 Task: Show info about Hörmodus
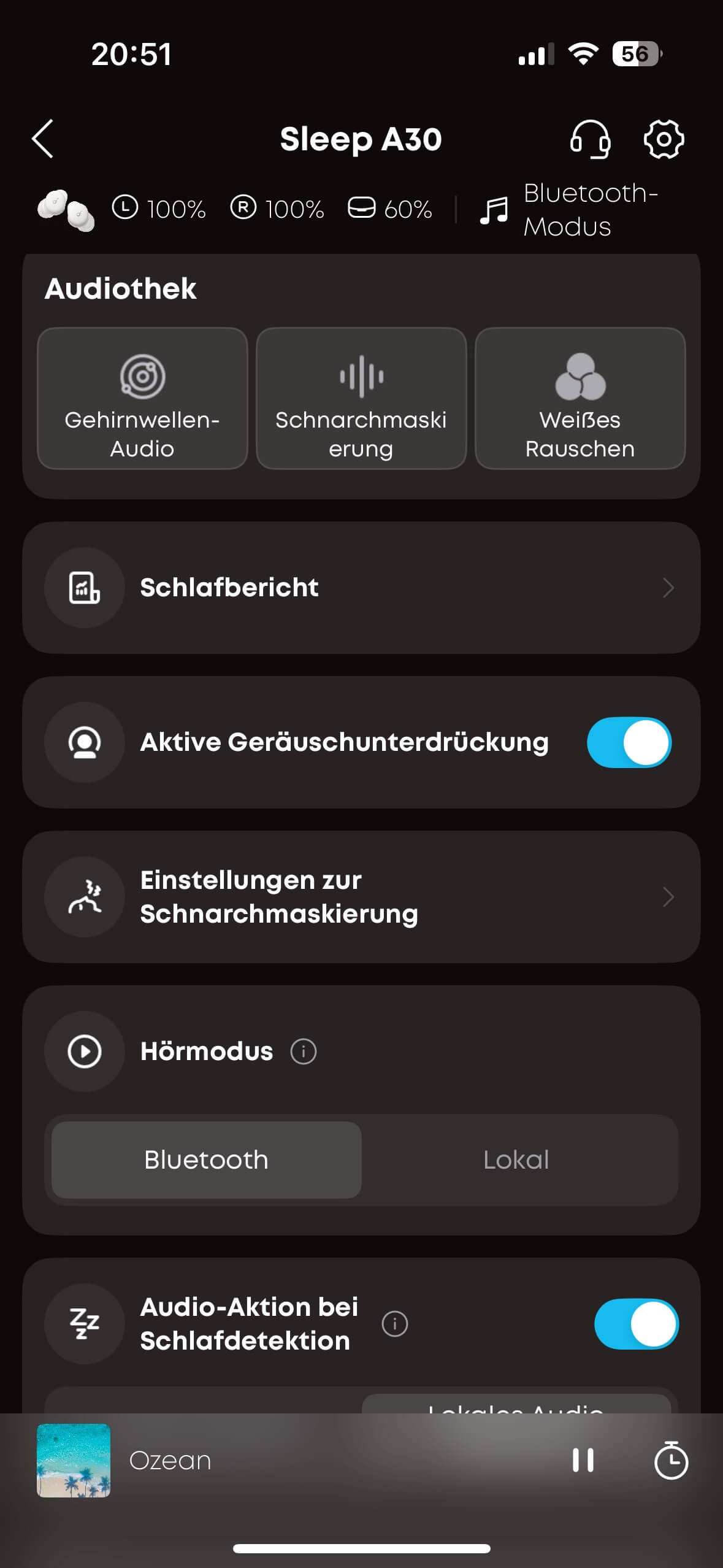click(304, 1051)
